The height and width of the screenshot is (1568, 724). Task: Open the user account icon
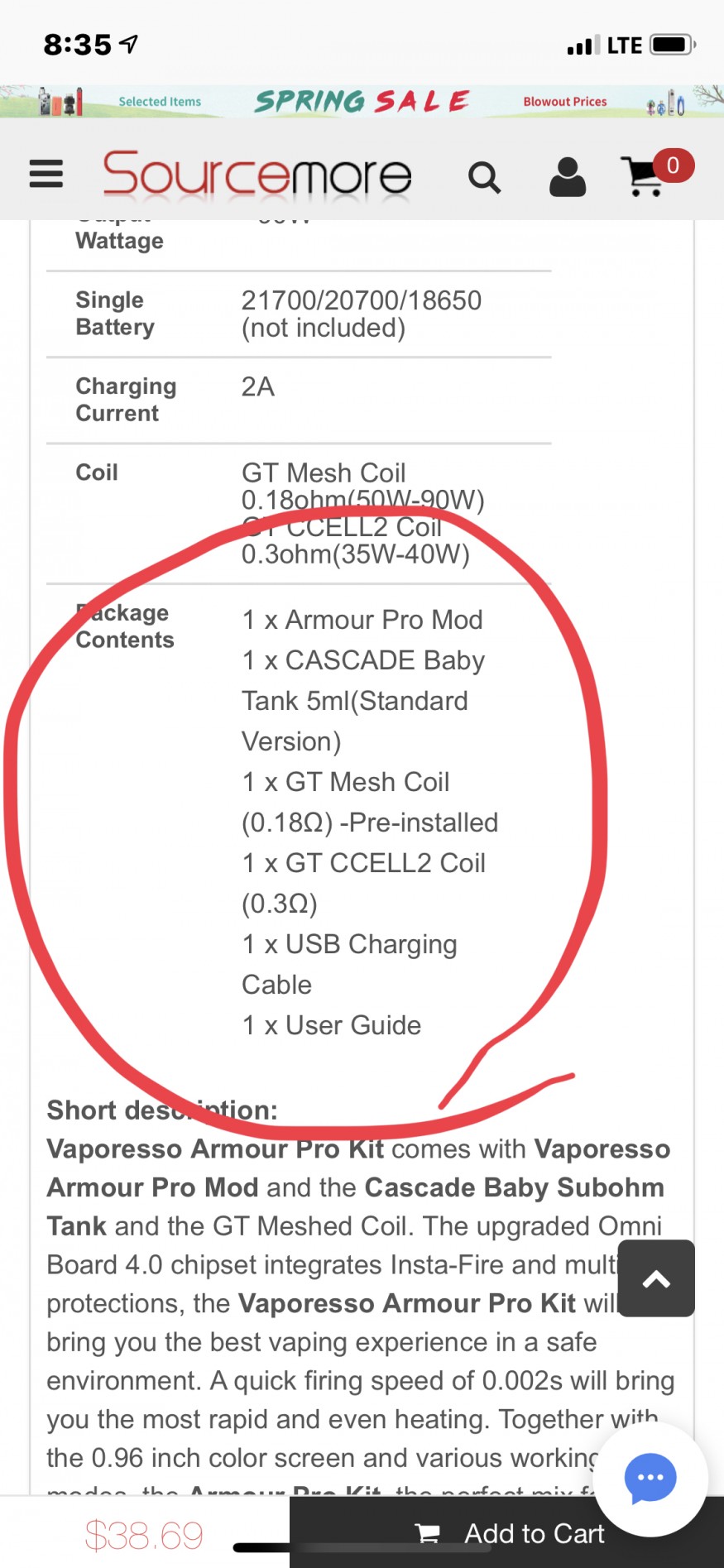coord(568,176)
